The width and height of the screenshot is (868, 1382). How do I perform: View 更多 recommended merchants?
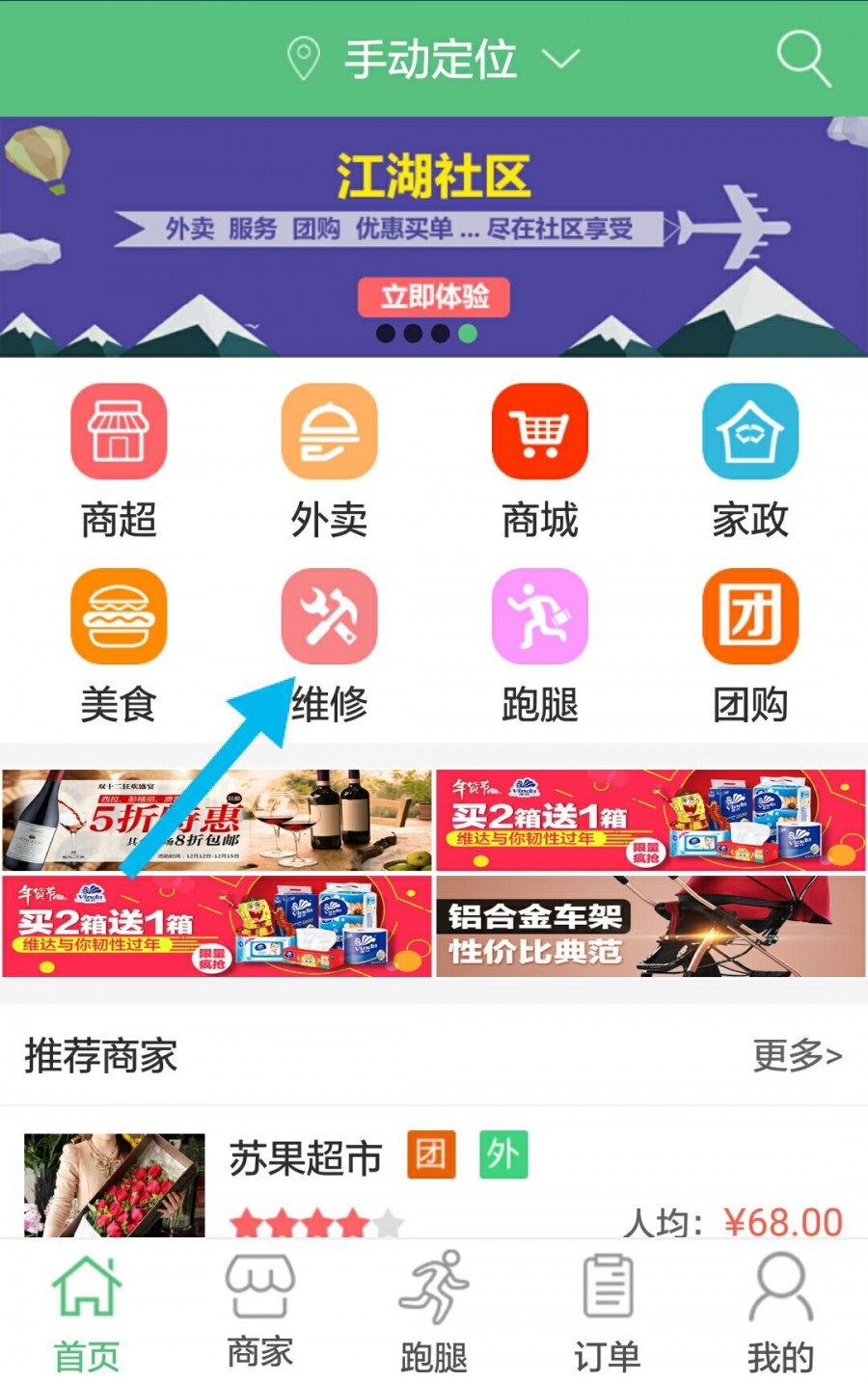point(797,1055)
